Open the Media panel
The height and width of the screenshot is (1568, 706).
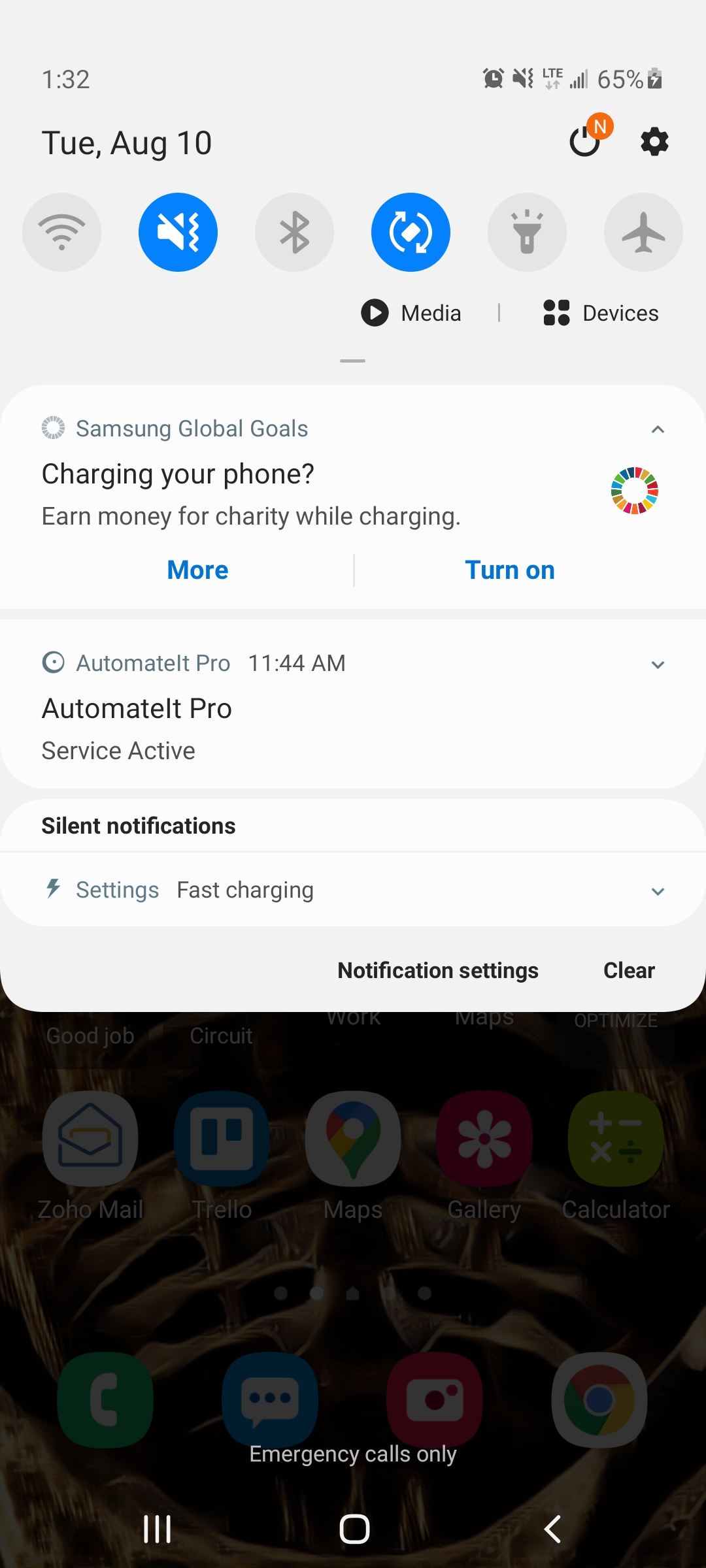[x=412, y=313]
